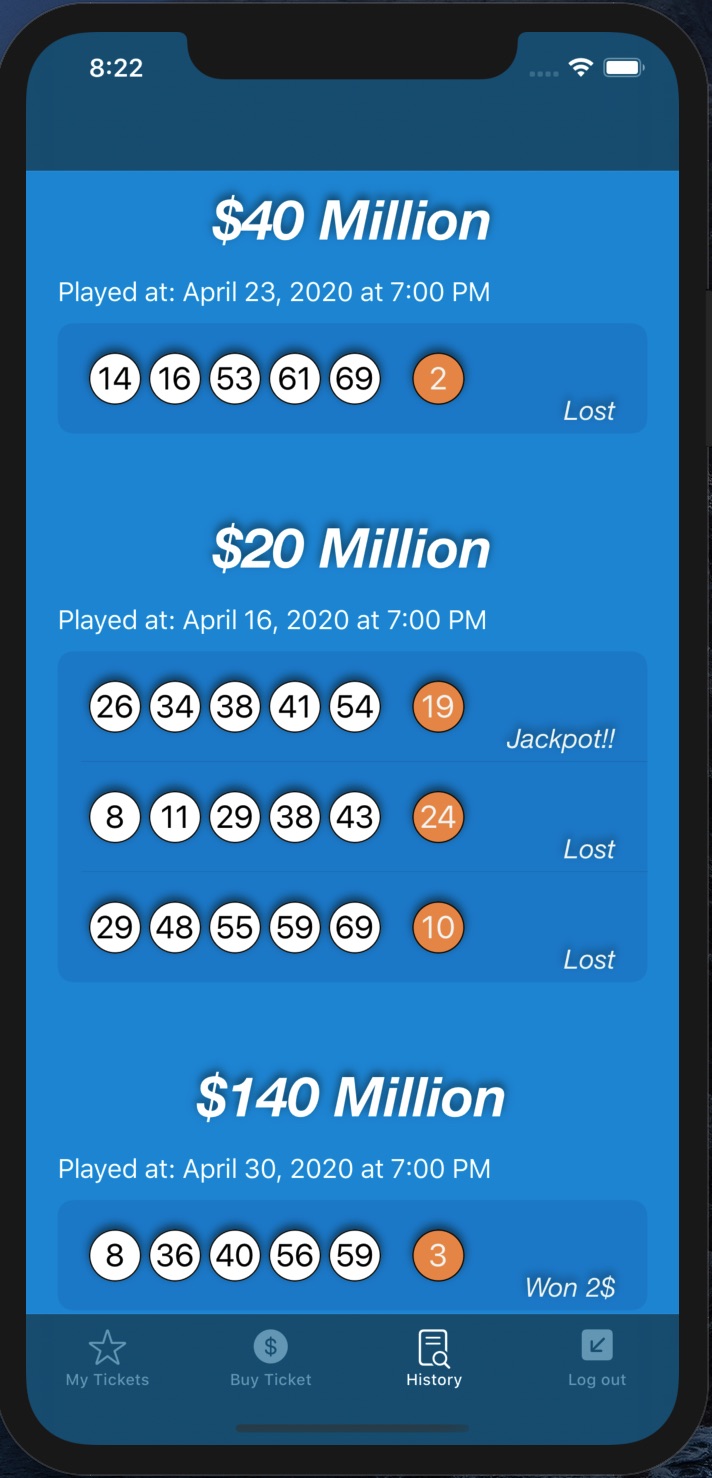Tap Log out in the bottom bar
The width and height of the screenshot is (712, 1478).
pos(597,1358)
